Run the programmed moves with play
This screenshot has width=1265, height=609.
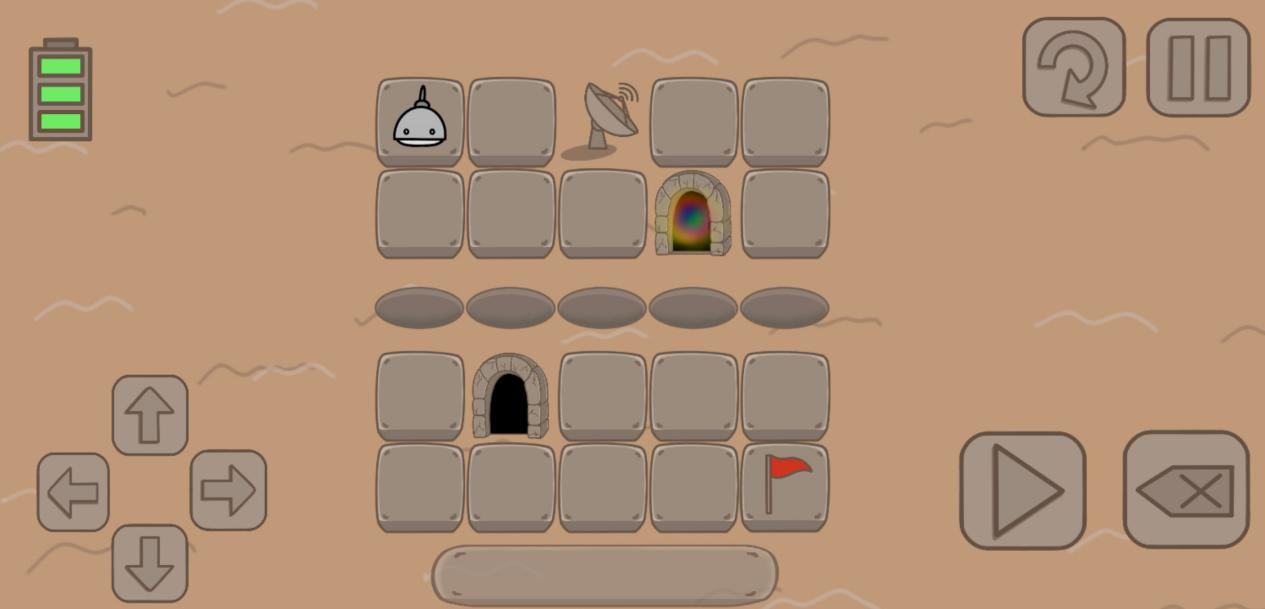[1023, 491]
